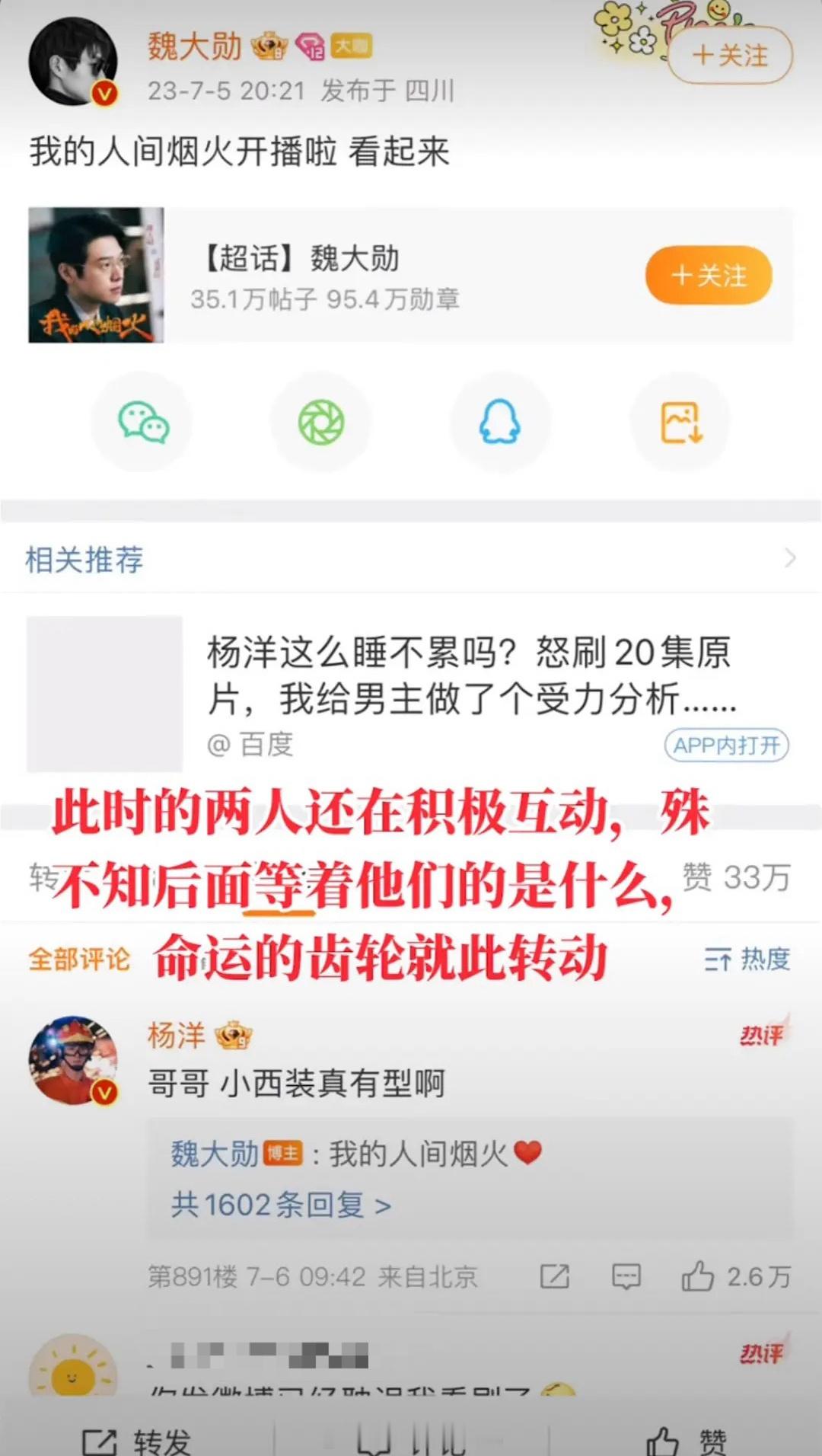Share the post through the QQ icon
The image size is (822, 1456).
[x=500, y=421]
